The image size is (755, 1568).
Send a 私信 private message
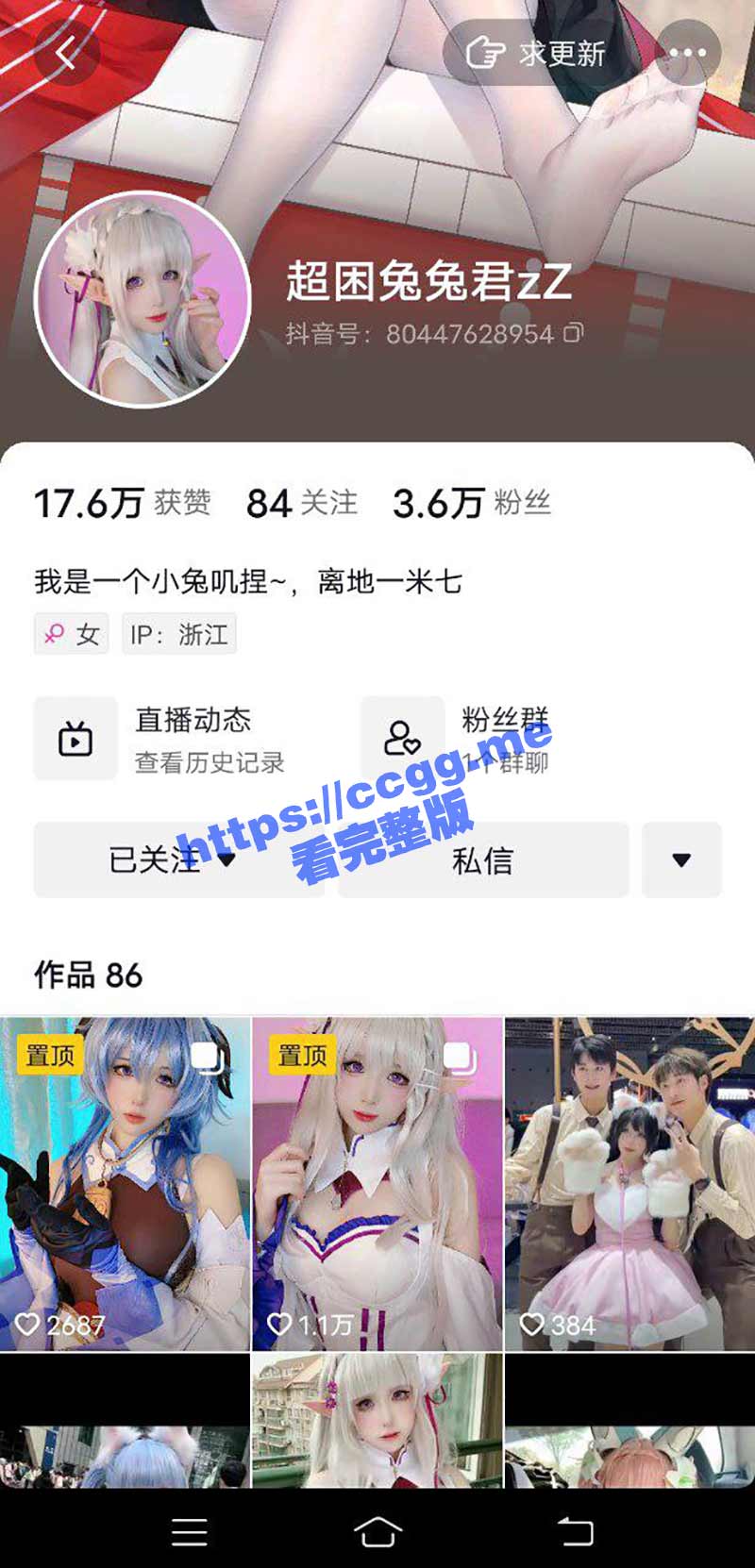[483, 859]
